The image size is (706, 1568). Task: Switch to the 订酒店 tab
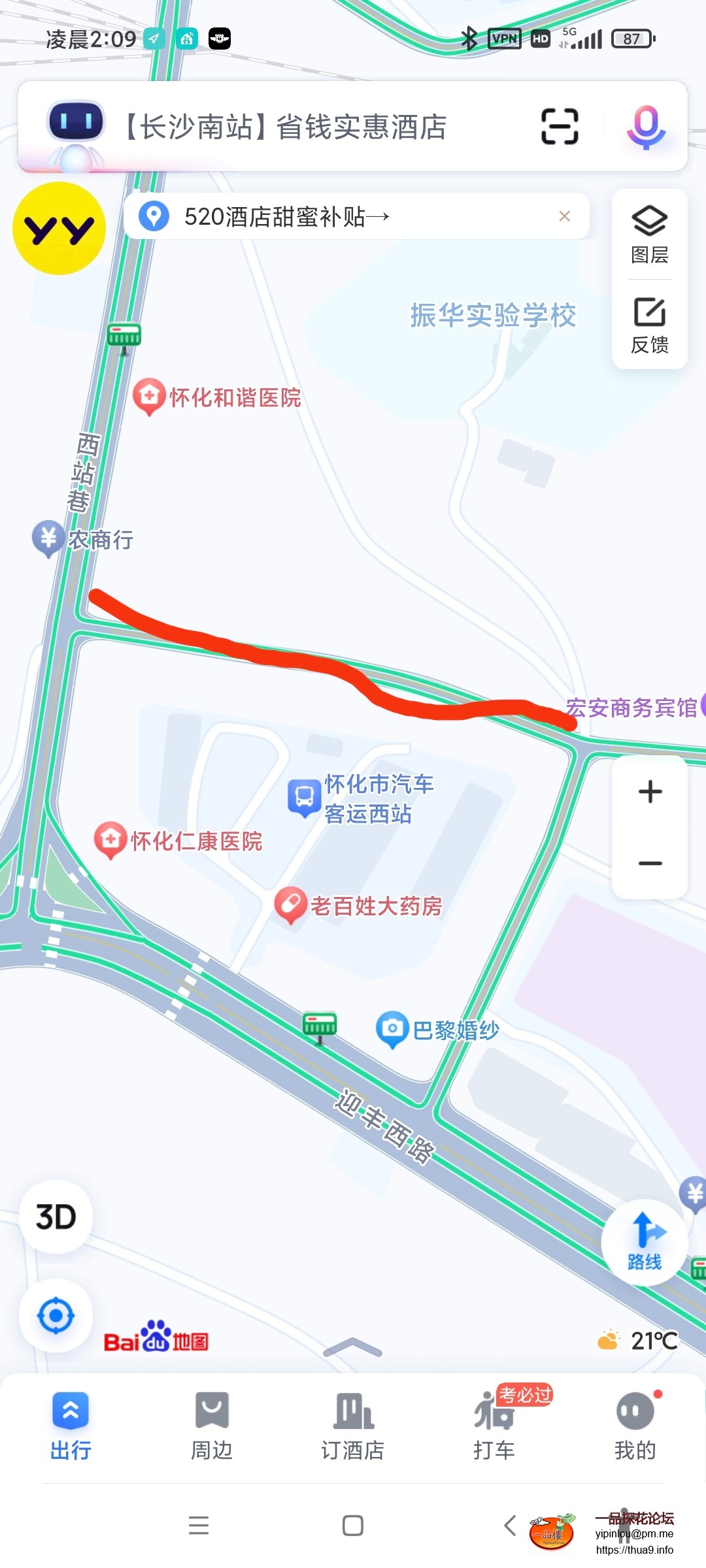[353, 1427]
